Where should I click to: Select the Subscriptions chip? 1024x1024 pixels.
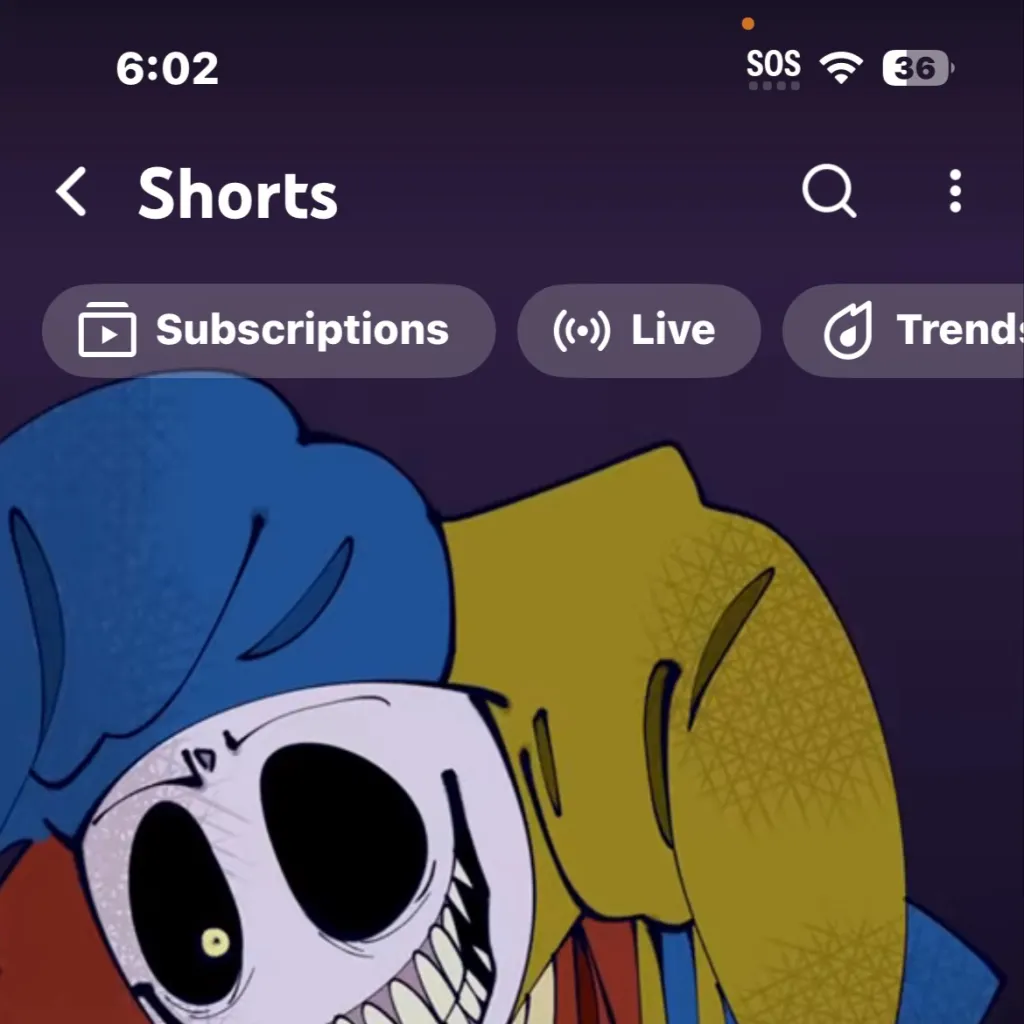(x=268, y=331)
